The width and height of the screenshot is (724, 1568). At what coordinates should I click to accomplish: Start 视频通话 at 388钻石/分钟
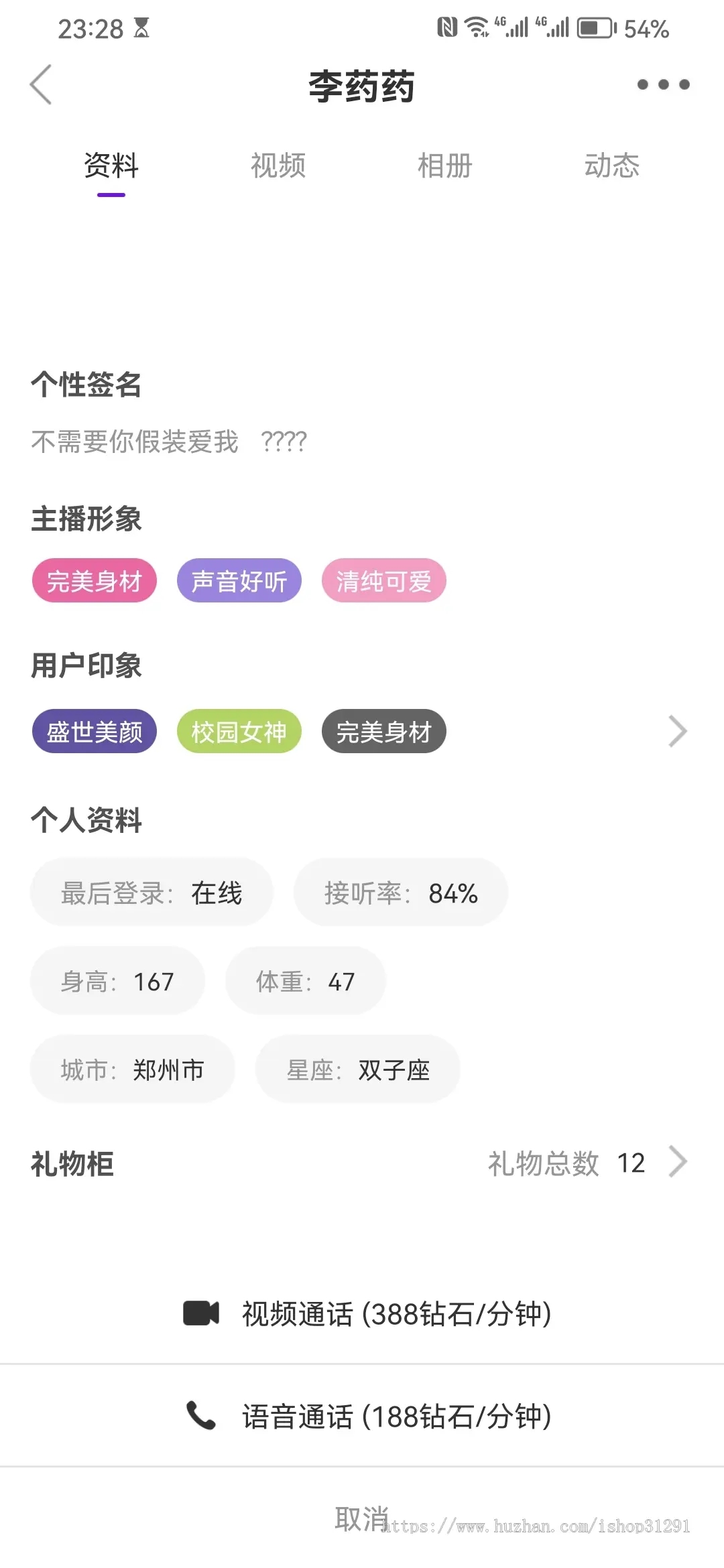tap(362, 1313)
